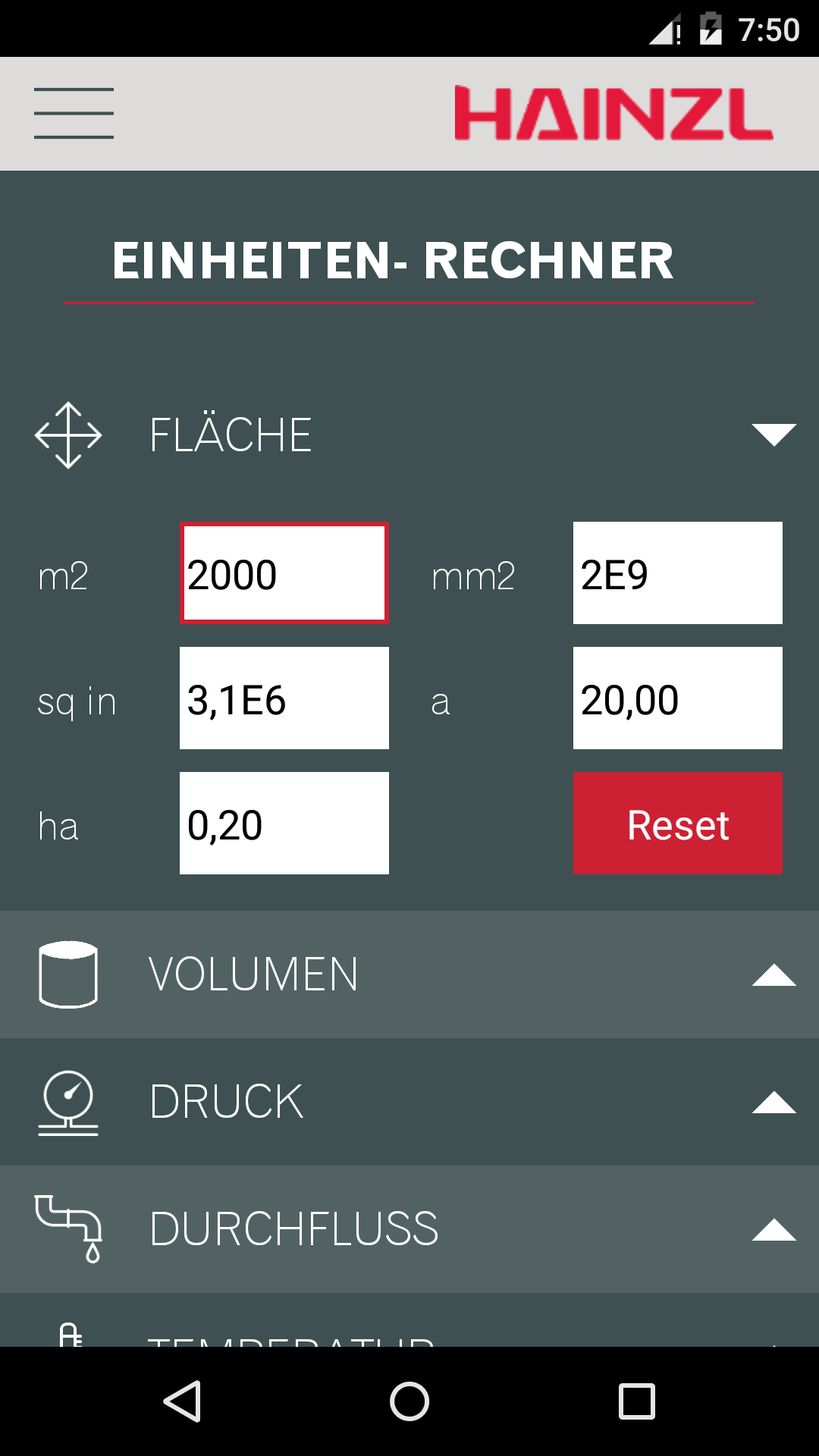Screen dimensions: 819x1456
Task: Edit the m2 value field
Action: tap(284, 573)
